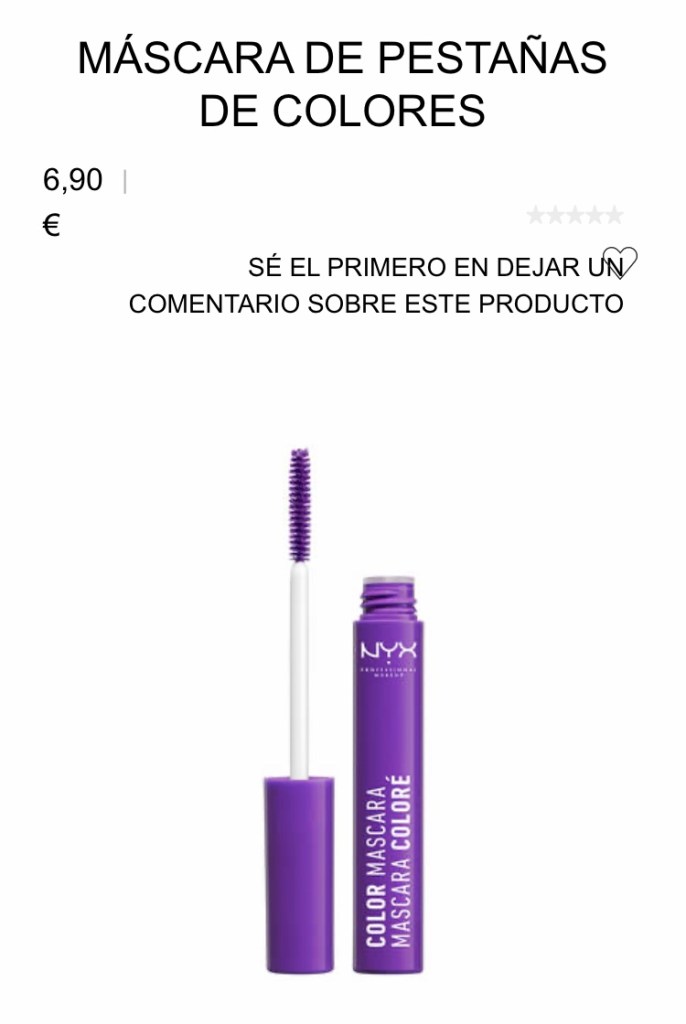Open the purple NYX Color Mascara image

point(343,710)
